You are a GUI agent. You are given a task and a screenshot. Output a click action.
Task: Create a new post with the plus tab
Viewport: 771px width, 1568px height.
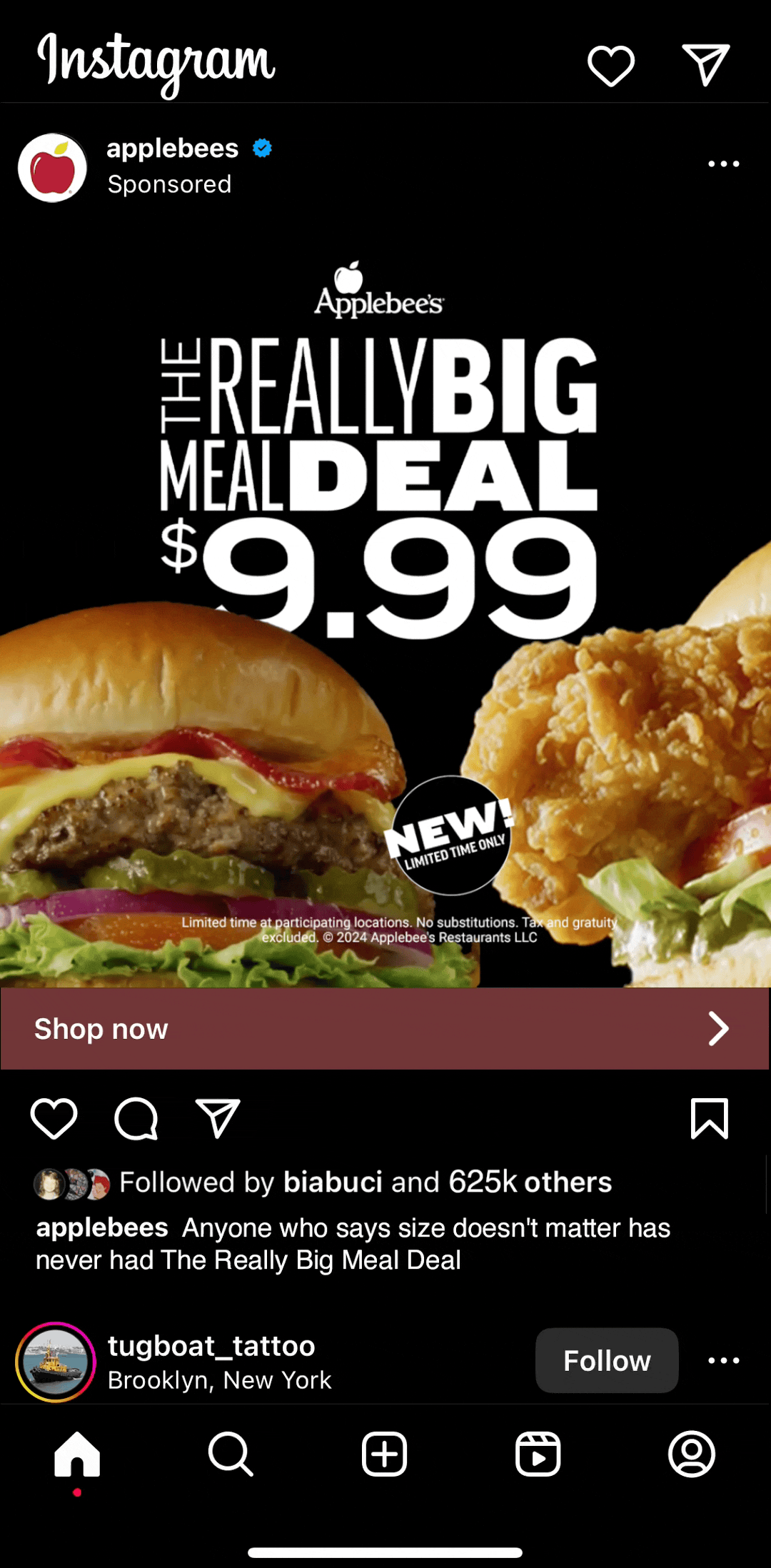[x=384, y=1454]
